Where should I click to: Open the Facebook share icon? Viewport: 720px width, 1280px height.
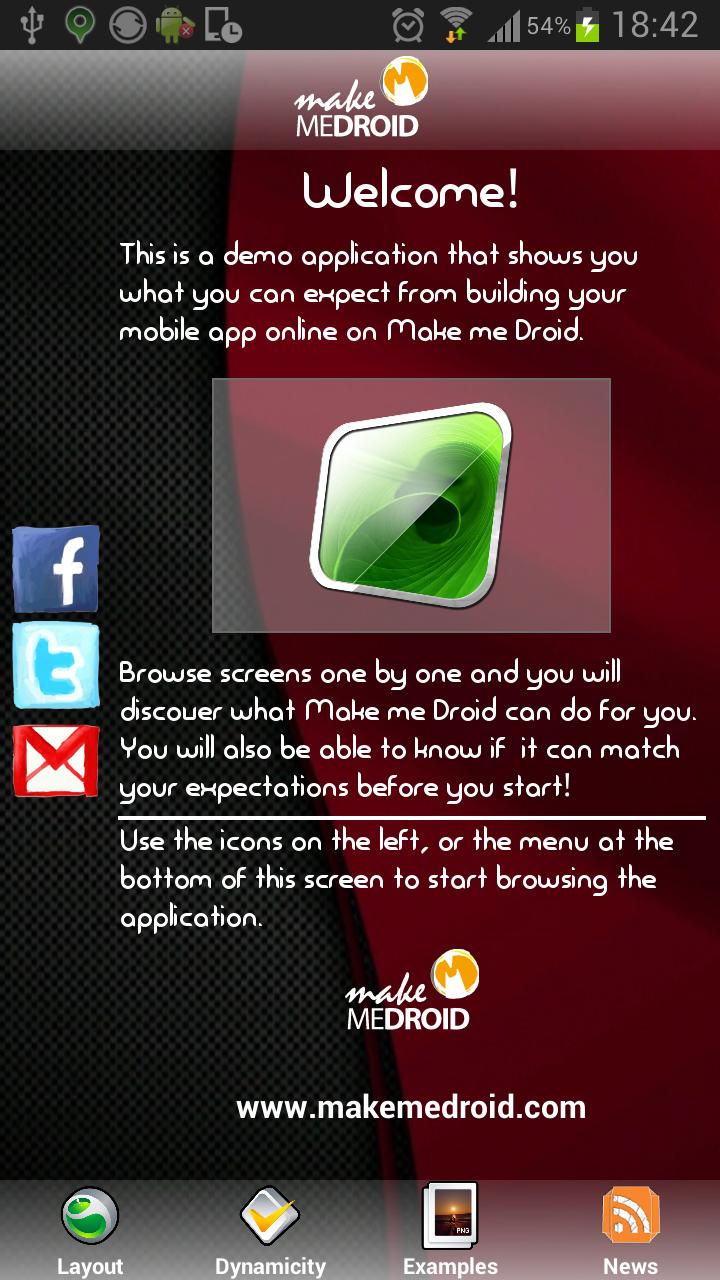click(x=56, y=568)
